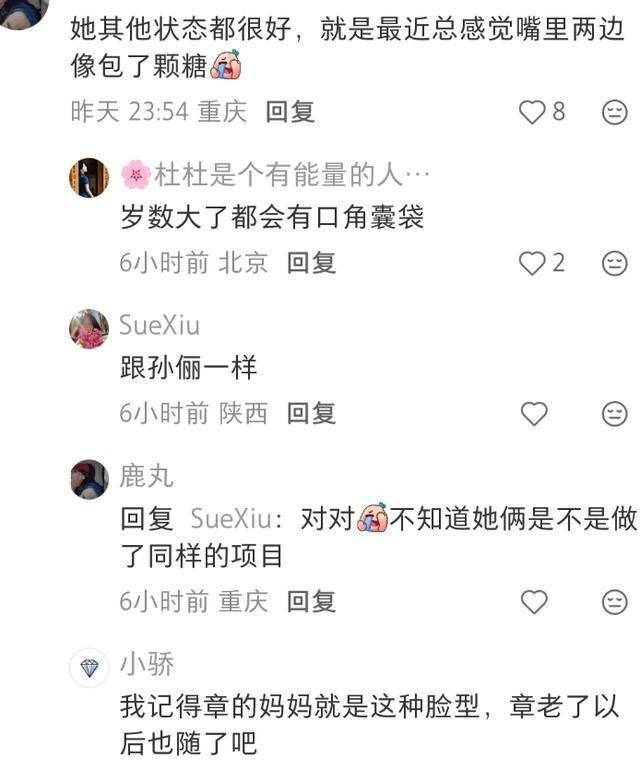Reply to 鹿丸's comment
640x770 pixels.
click(311, 601)
